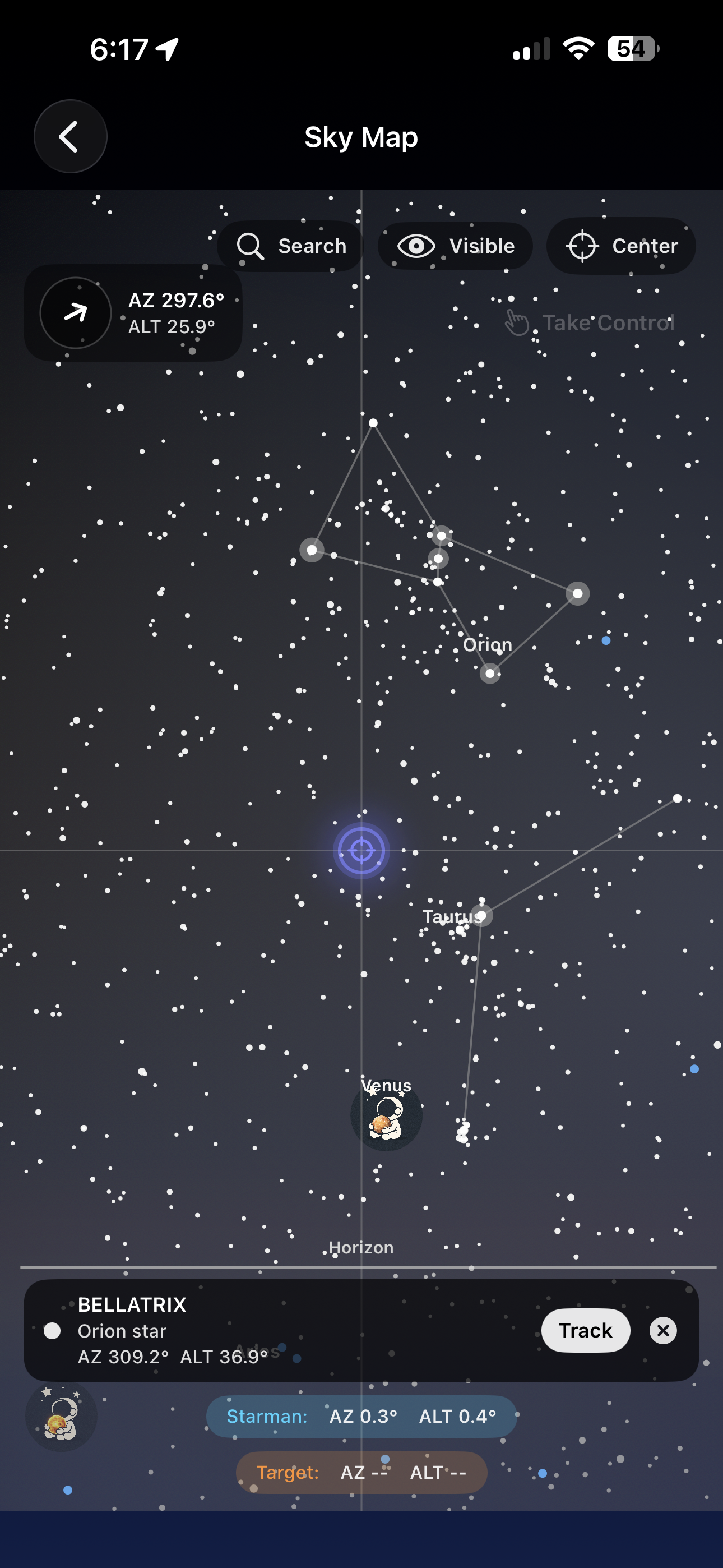Go back from Sky Map

pyautogui.click(x=70, y=136)
